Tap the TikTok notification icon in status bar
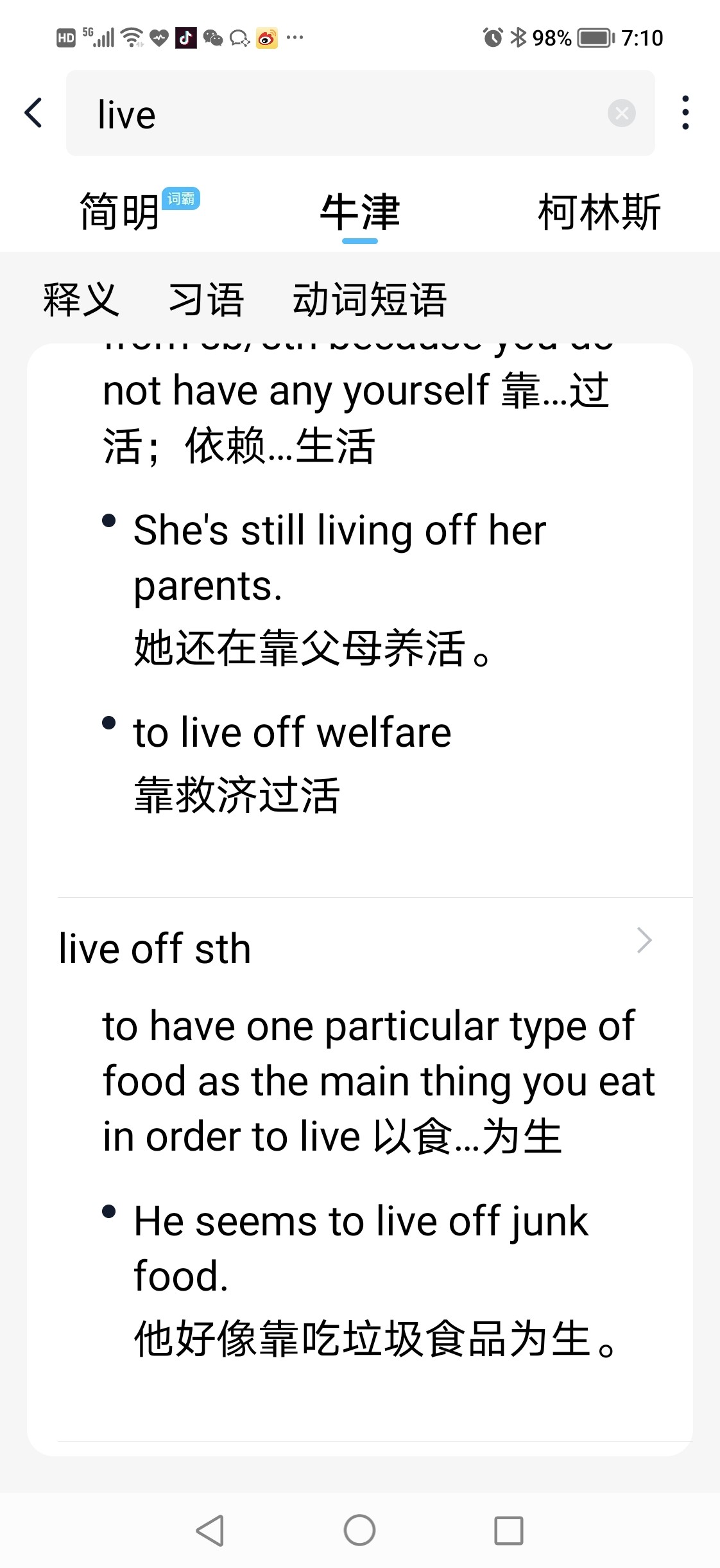720x1568 pixels. pyautogui.click(x=185, y=38)
